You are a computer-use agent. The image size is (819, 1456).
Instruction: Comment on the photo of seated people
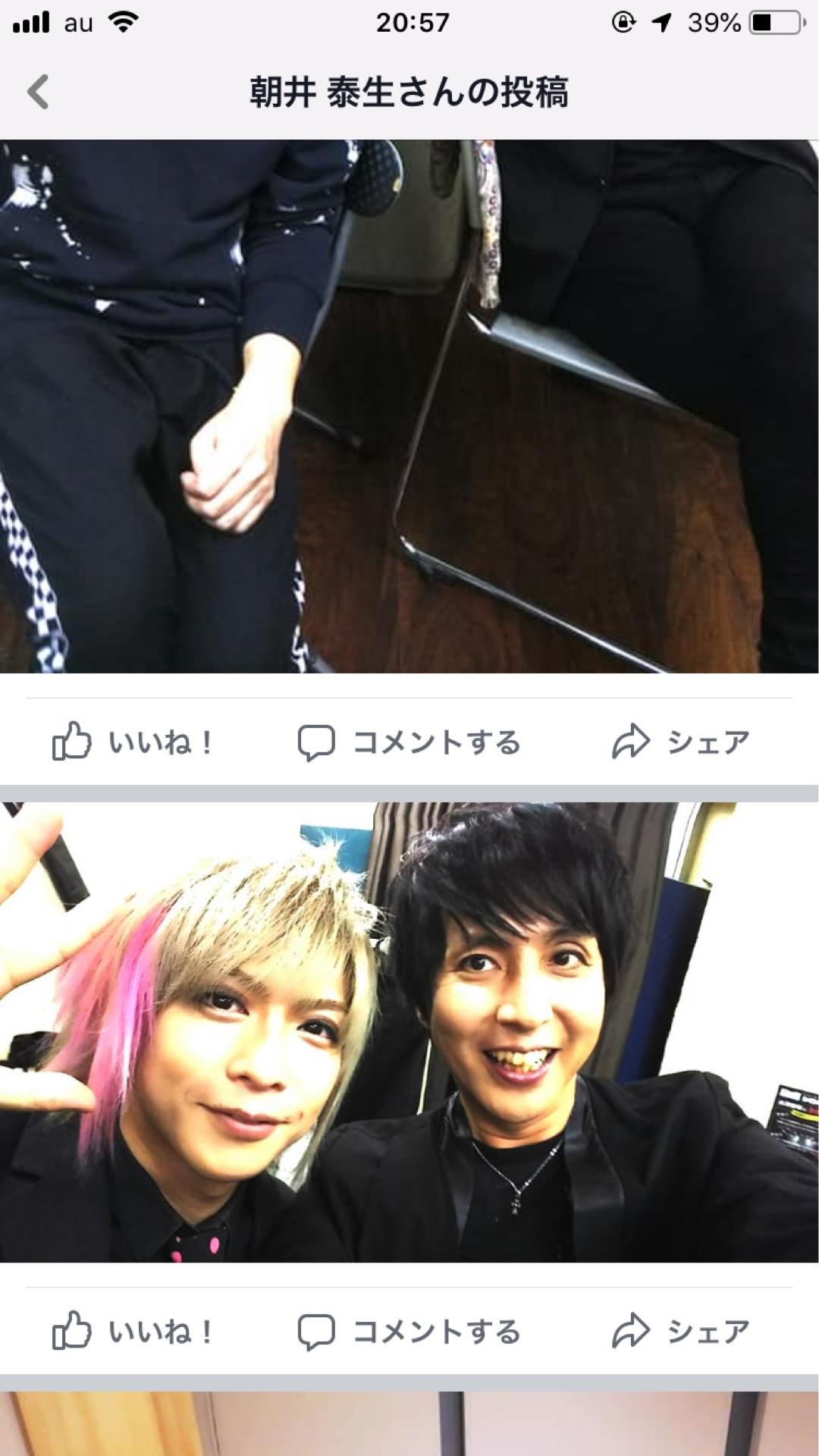tap(409, 742)
